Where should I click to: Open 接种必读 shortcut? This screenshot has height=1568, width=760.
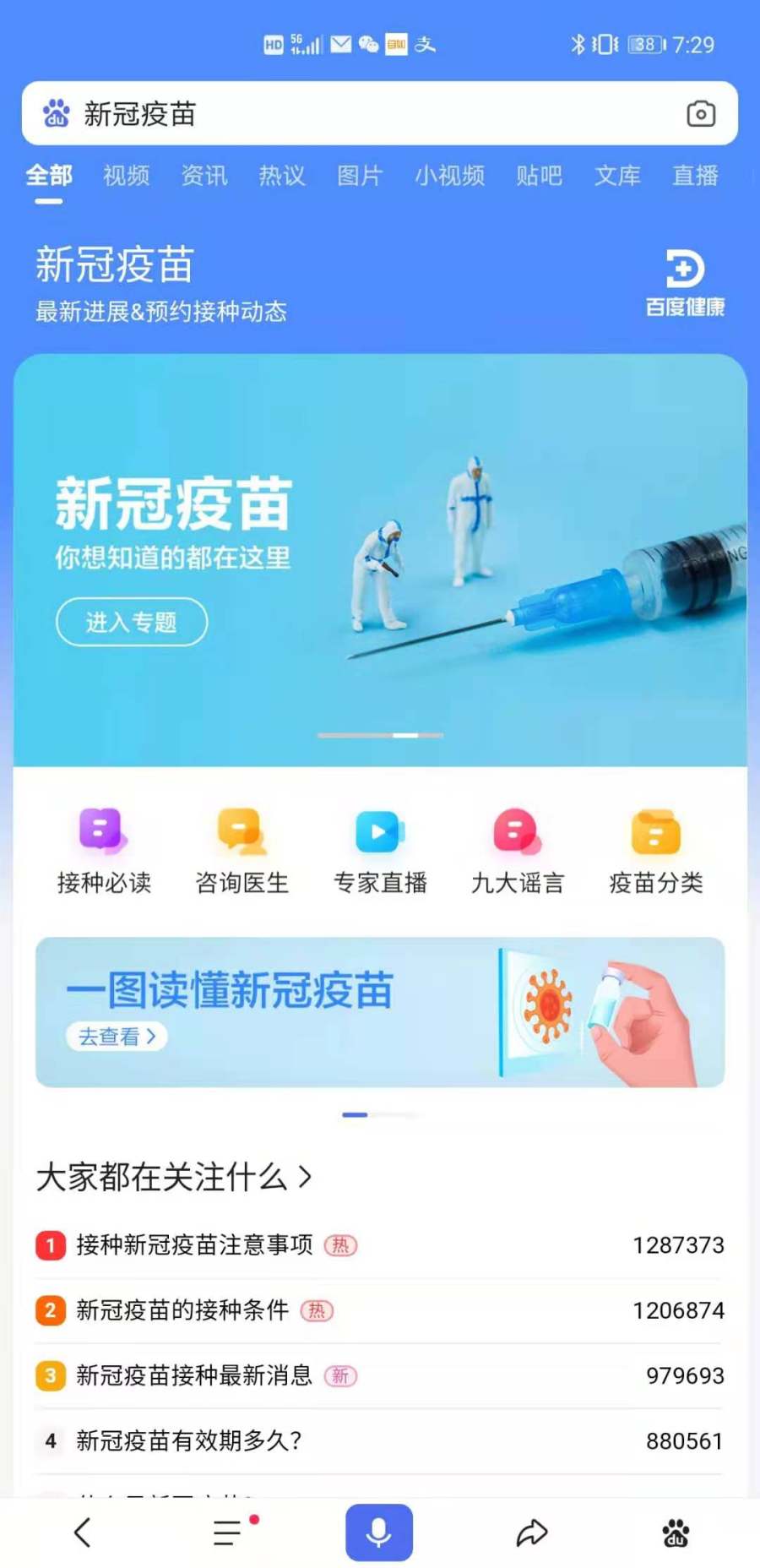click(104, 851)
